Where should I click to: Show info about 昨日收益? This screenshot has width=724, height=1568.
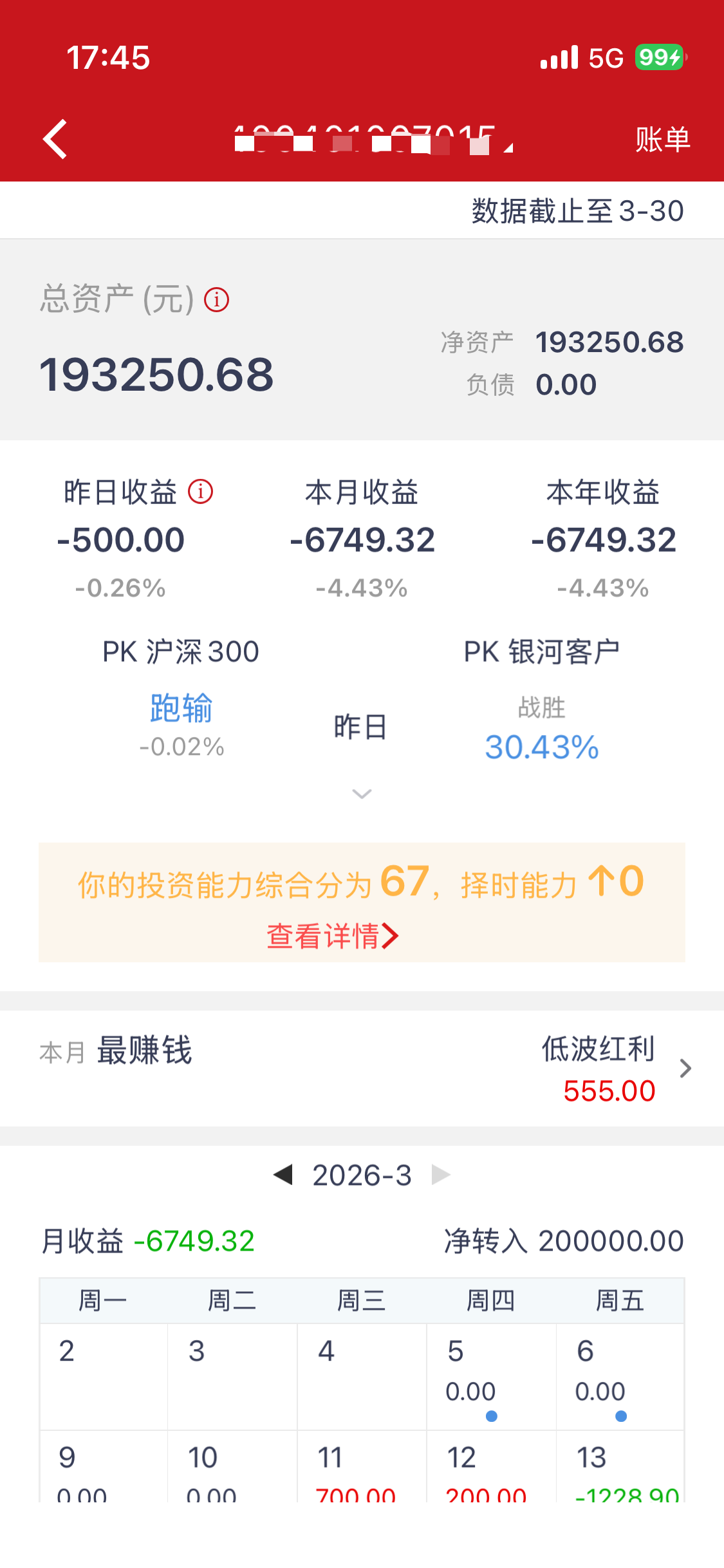click(x=201, y=492)
